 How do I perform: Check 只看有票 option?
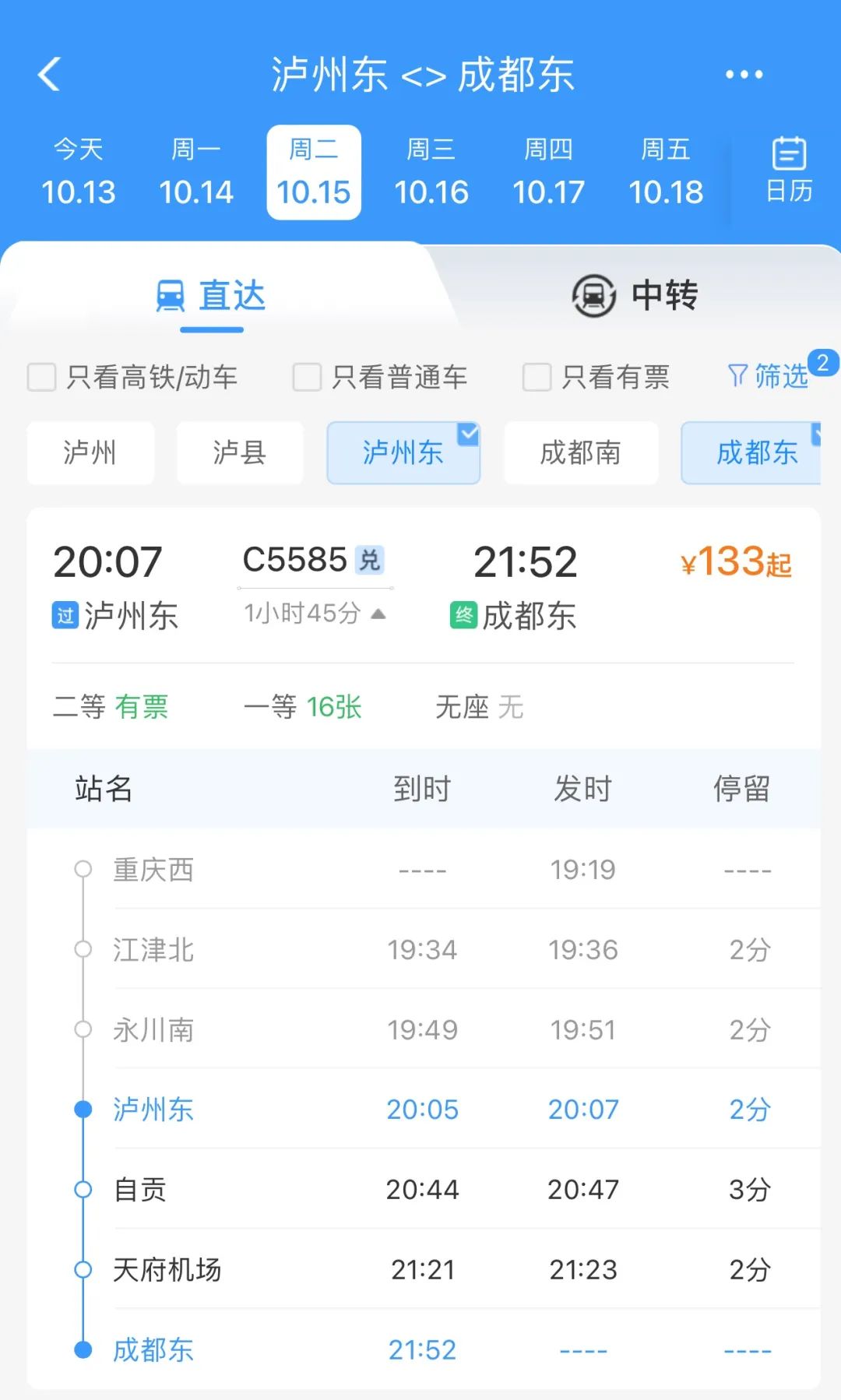click(x=537, y=378)
